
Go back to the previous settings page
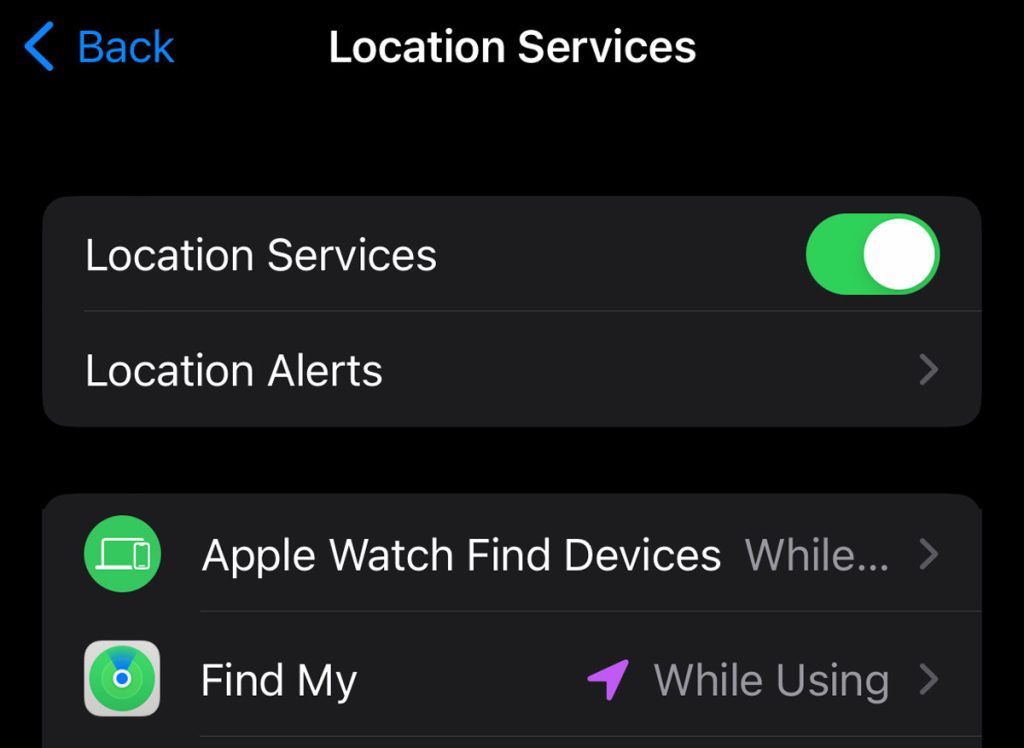click(x=99, y=48)
